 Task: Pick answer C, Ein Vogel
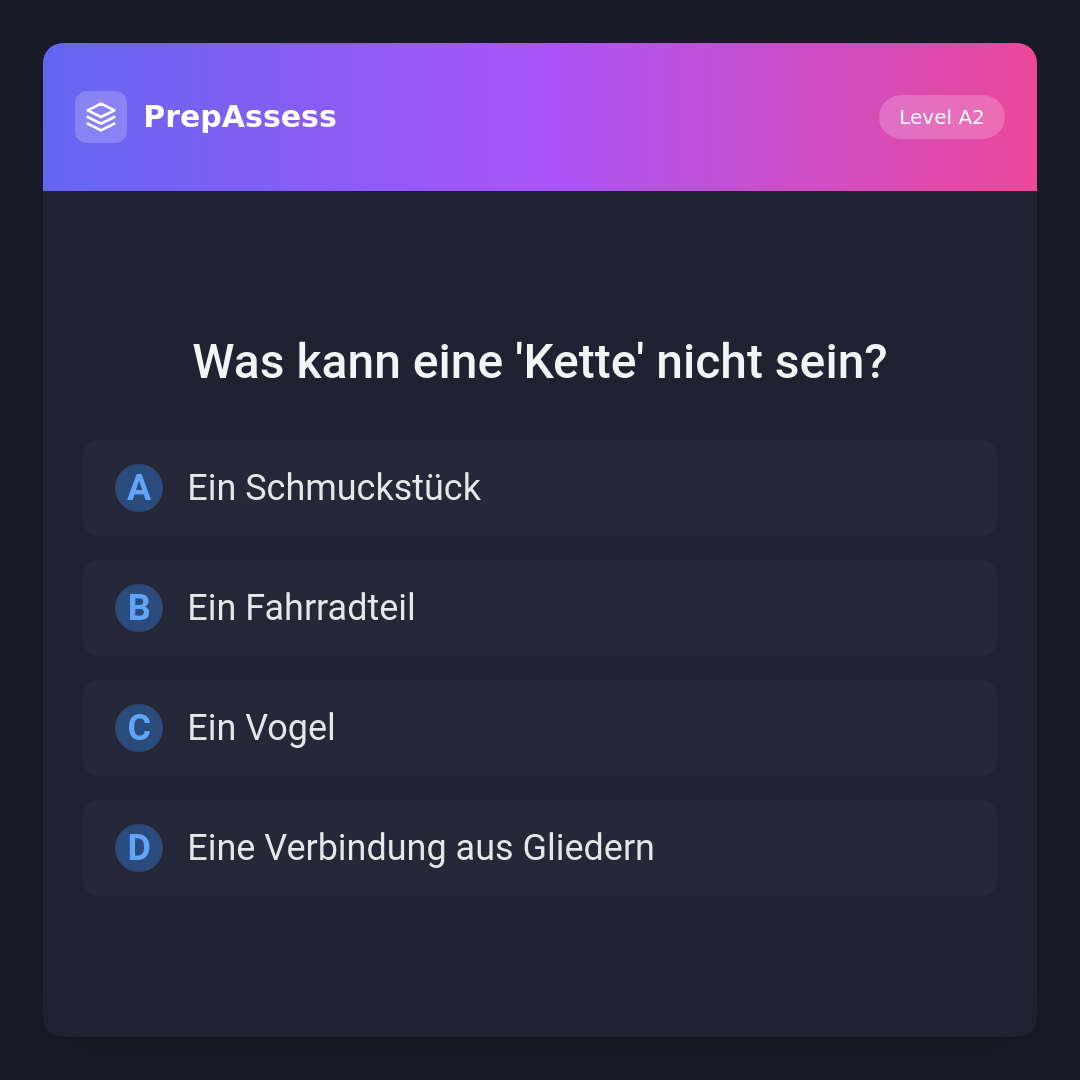point(539,728)
